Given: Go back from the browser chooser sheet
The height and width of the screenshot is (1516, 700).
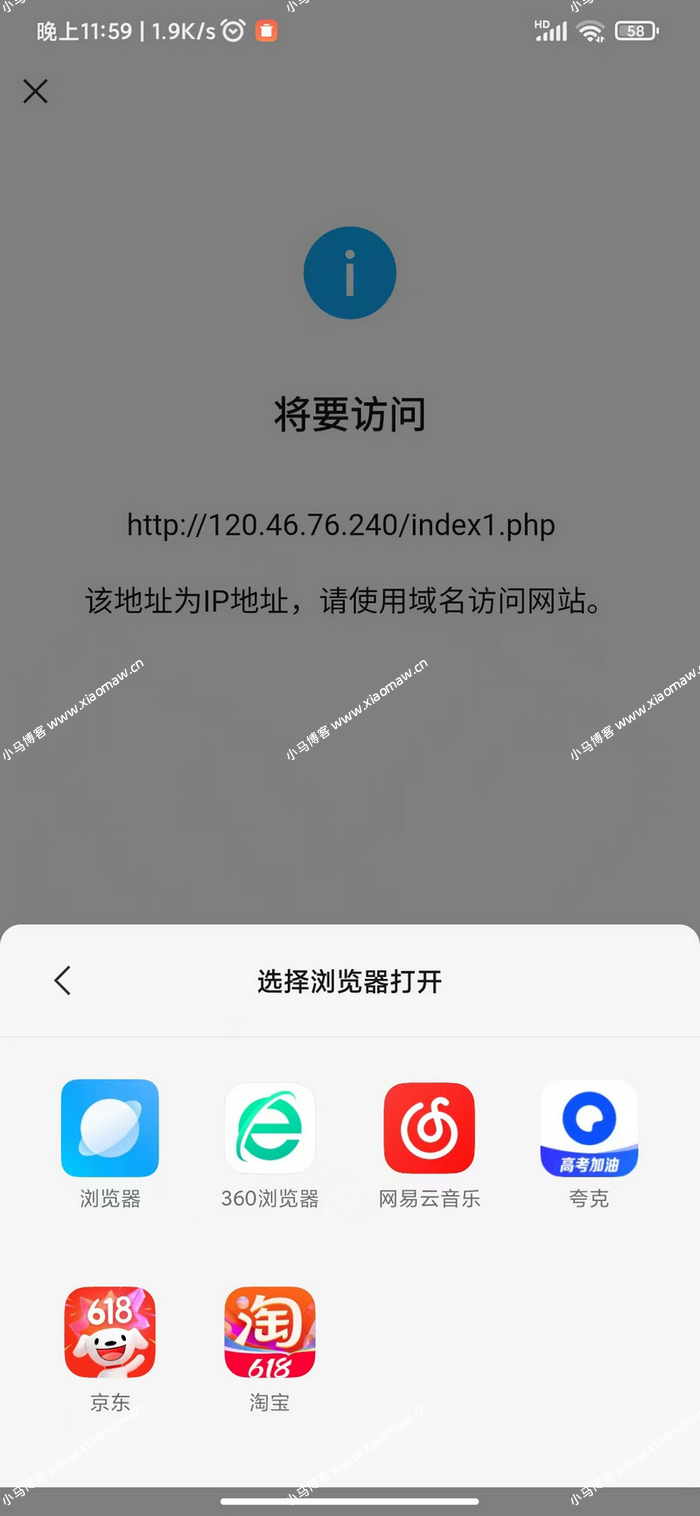Looking at the screenshot, I should click(x=62, y=980).
